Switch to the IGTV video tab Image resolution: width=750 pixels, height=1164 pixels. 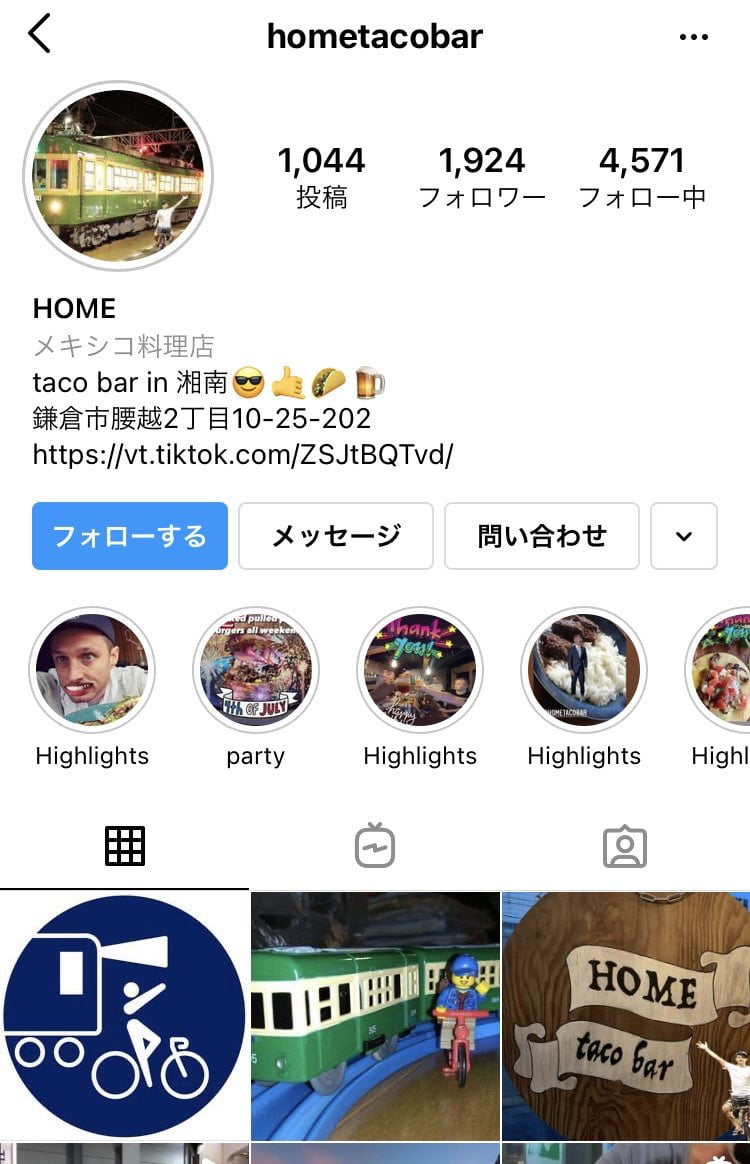[375, 847]
